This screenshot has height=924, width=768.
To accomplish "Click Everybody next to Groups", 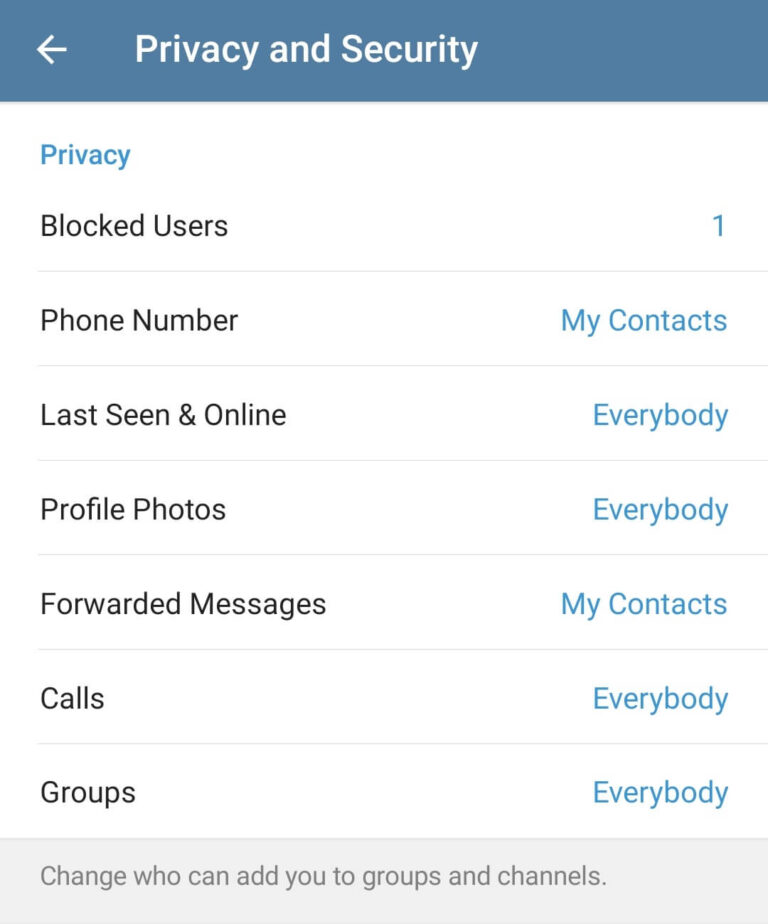I will click(660, 792).
